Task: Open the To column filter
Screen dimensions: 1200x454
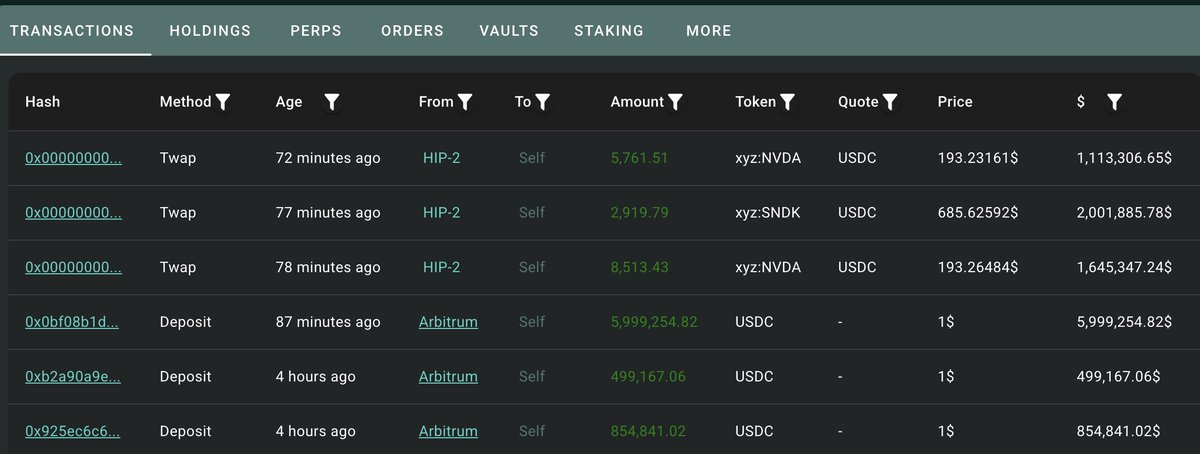Action: tap(543, 102)
